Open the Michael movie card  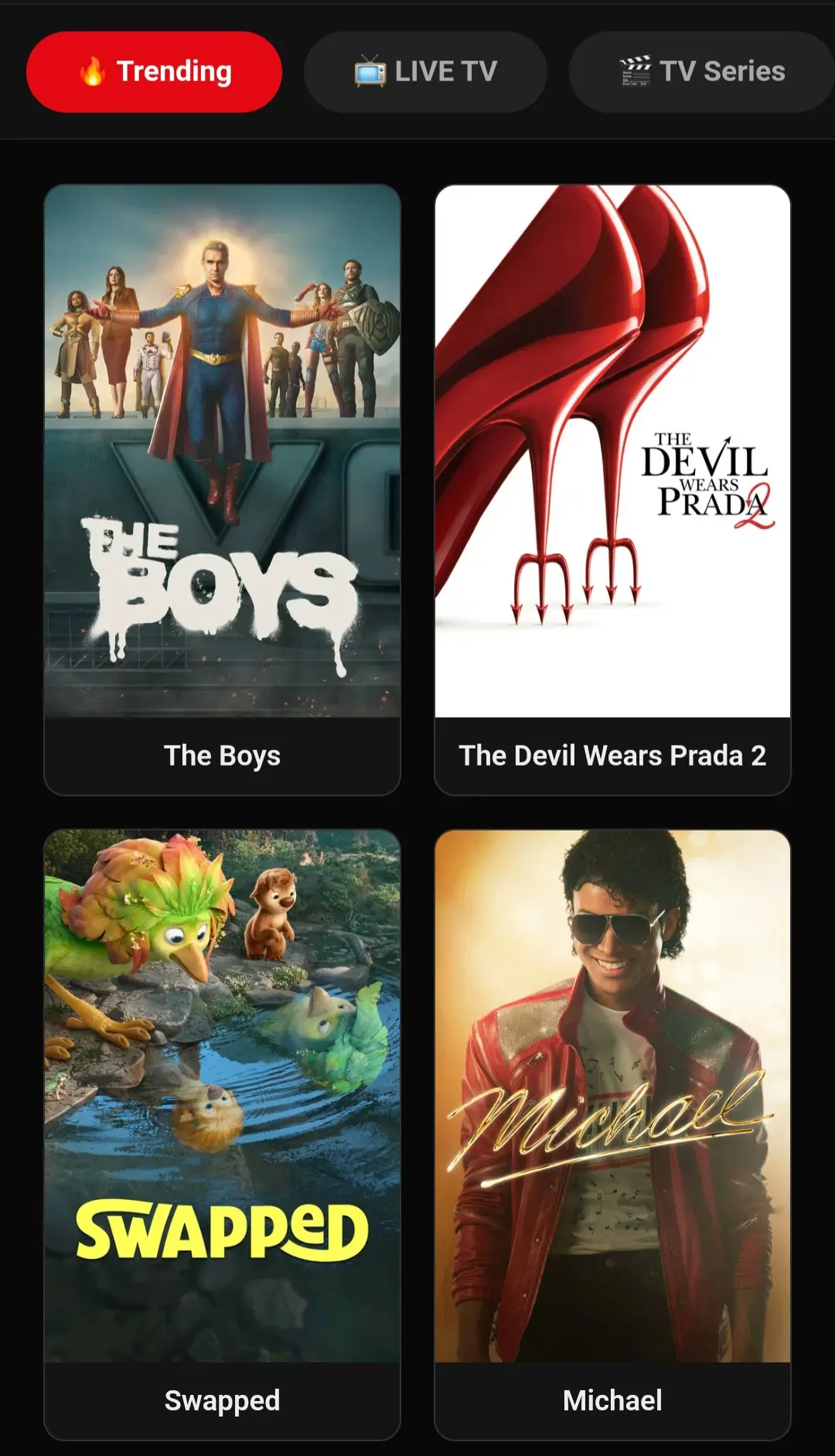[x=612, y=1134]
